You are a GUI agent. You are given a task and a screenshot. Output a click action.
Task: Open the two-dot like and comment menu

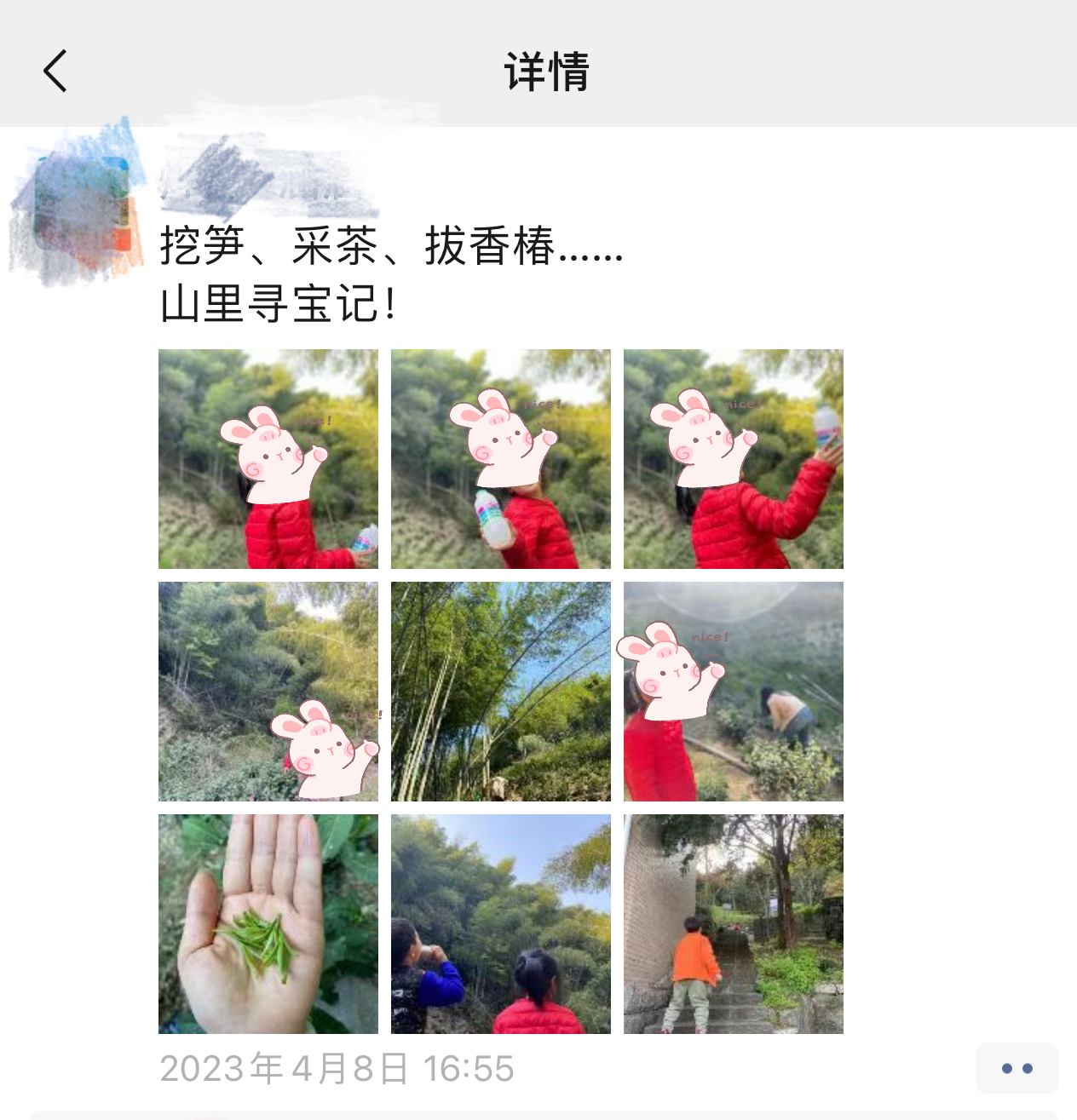[x=1017, y=1068]
